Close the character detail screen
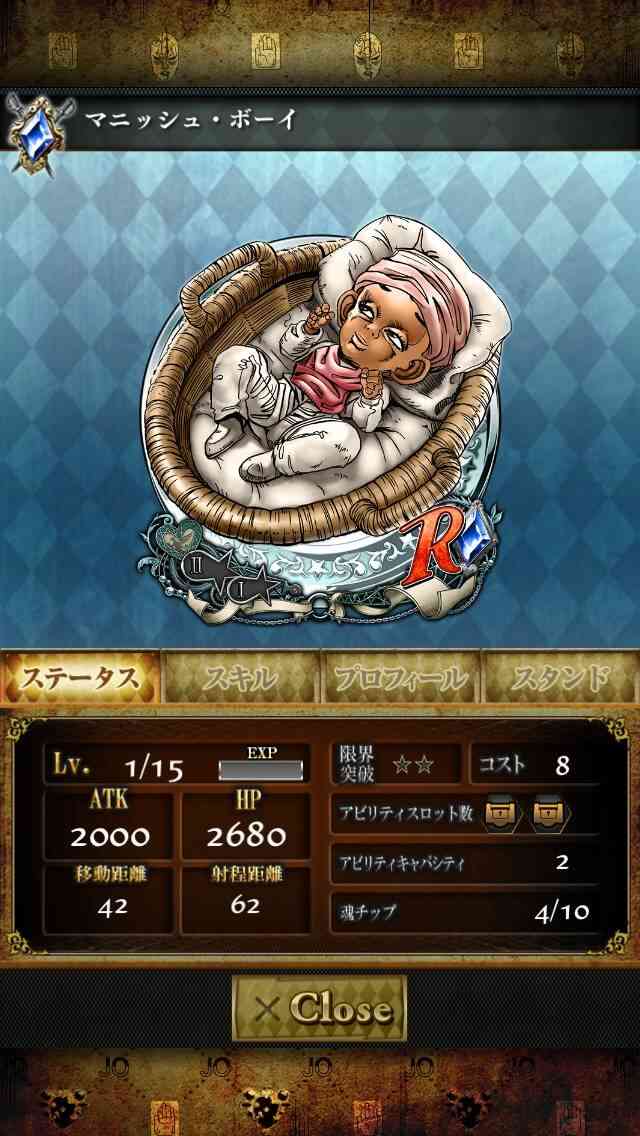Image resolution: width=640 pixels, height=1136 pixels. click(x=319, y=1008)
